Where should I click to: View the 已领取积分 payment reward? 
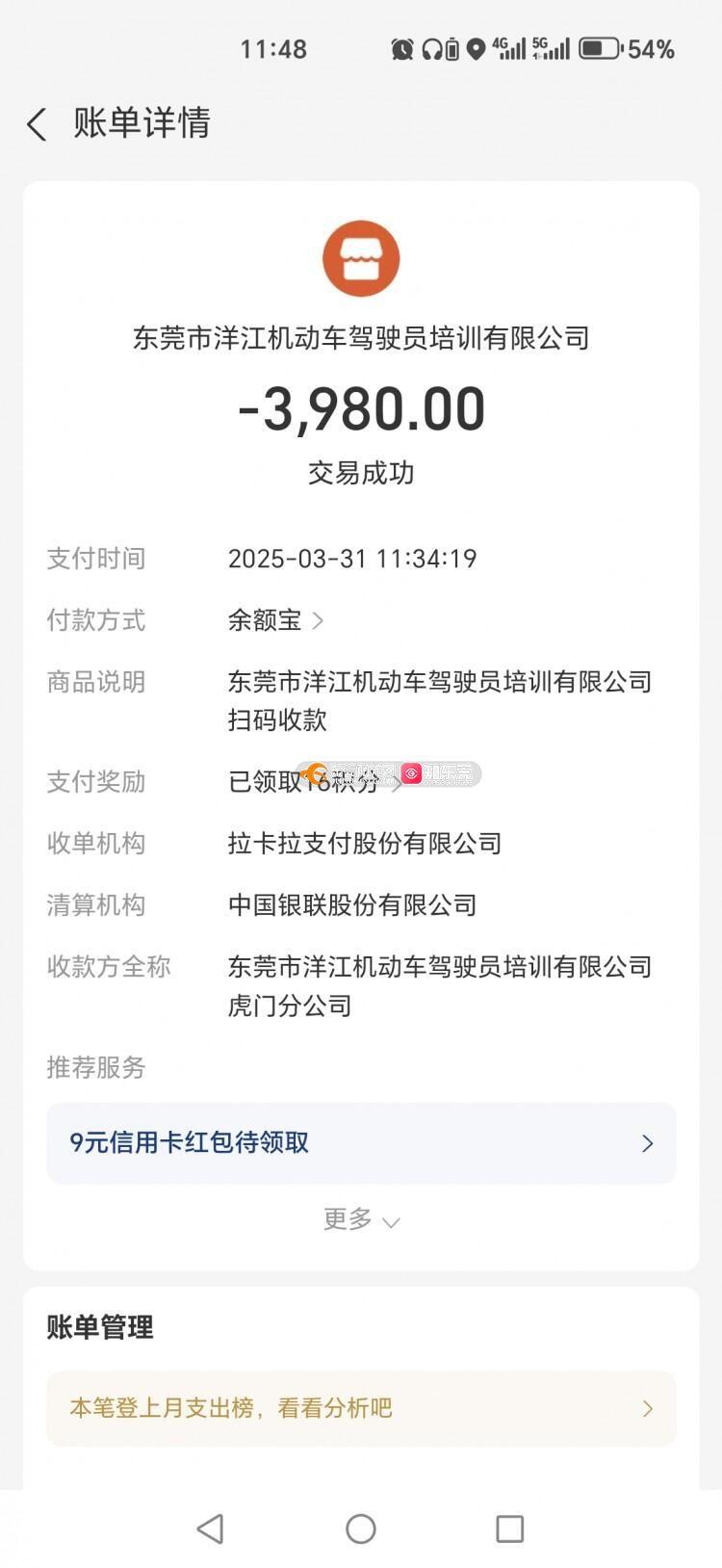(315, 782)
